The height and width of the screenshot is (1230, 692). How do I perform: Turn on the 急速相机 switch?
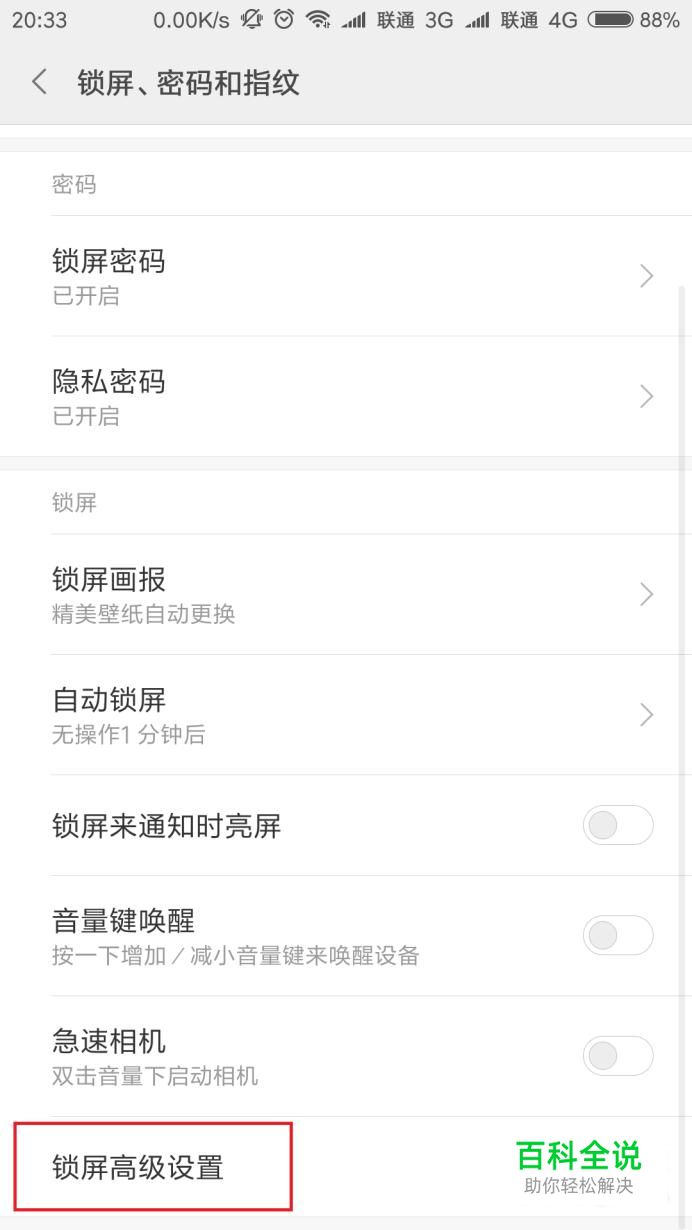pyautogui.click(x=617, y=1056)
